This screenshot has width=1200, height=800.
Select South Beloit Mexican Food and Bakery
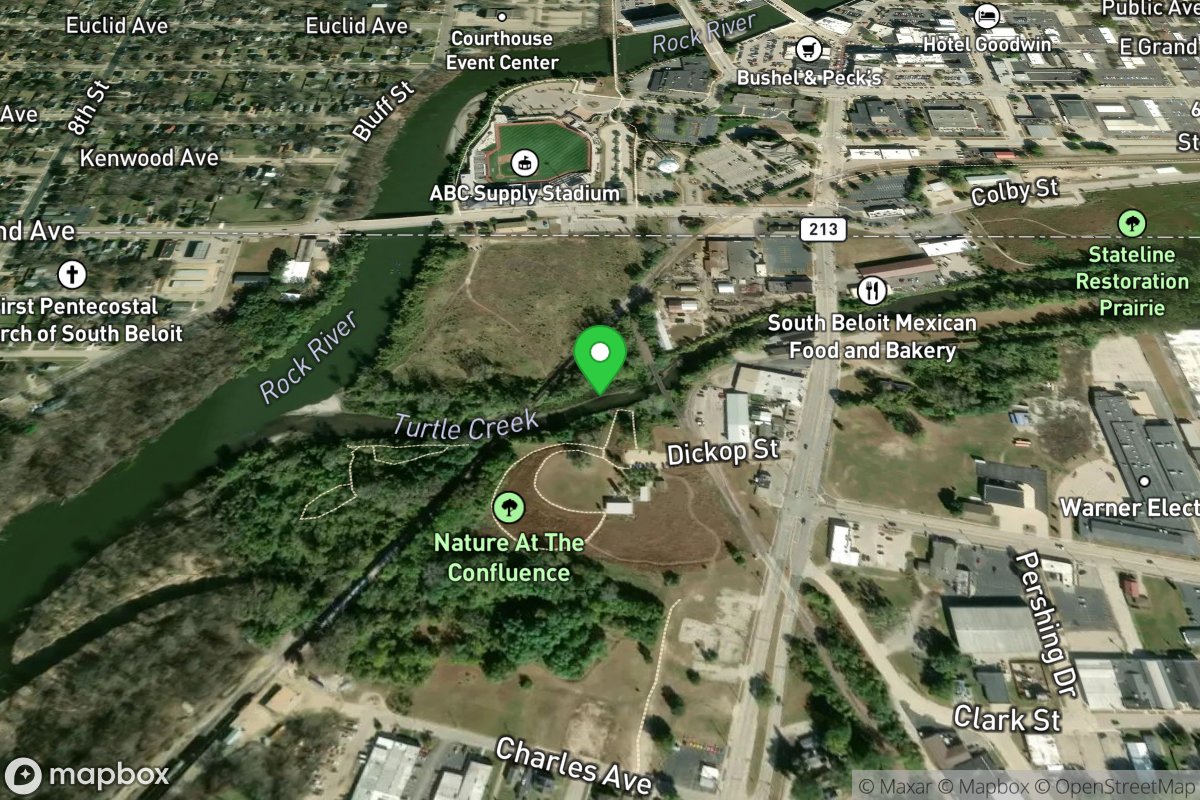pyautogui.click(x=873, y=291)
